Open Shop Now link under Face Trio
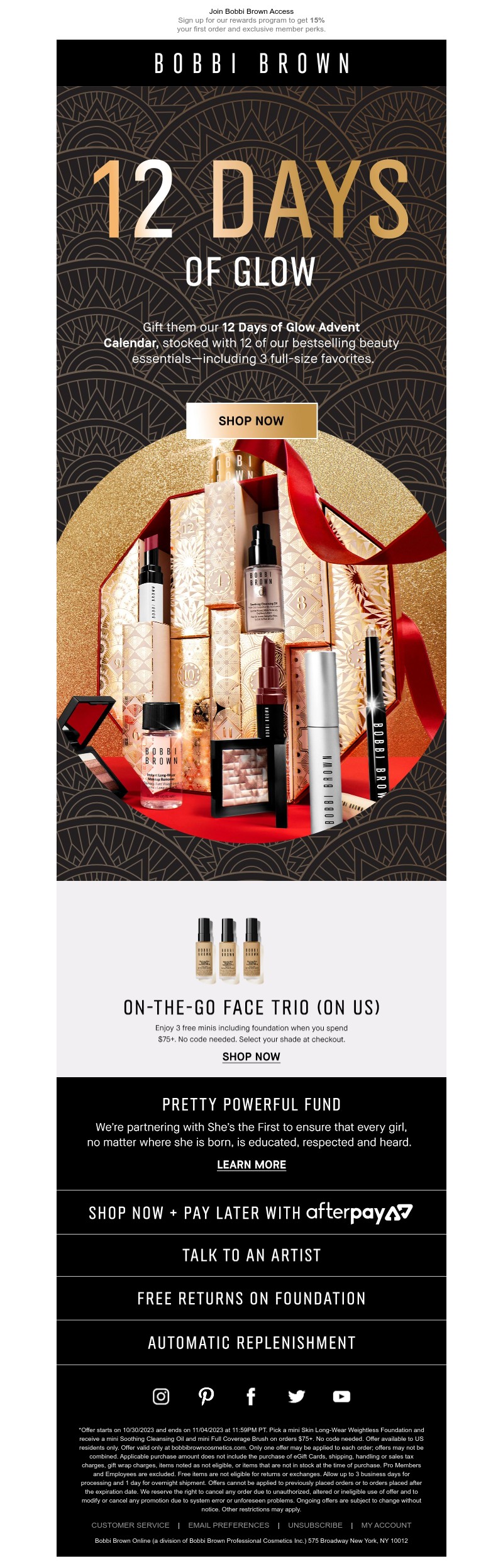The width and height of the screenshot is (503, 1568). (x=251, y=1056)
